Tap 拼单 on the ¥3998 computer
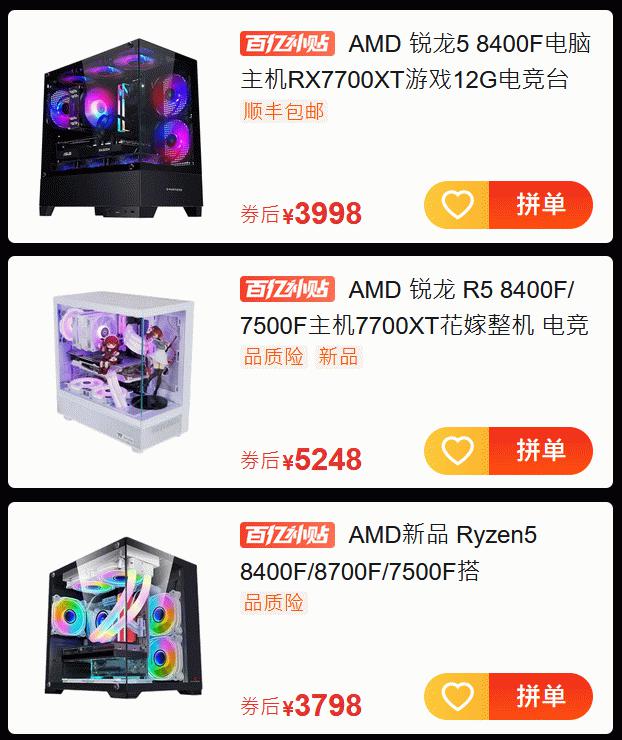This screenshot has width=622, height=740. coord(541,204)
